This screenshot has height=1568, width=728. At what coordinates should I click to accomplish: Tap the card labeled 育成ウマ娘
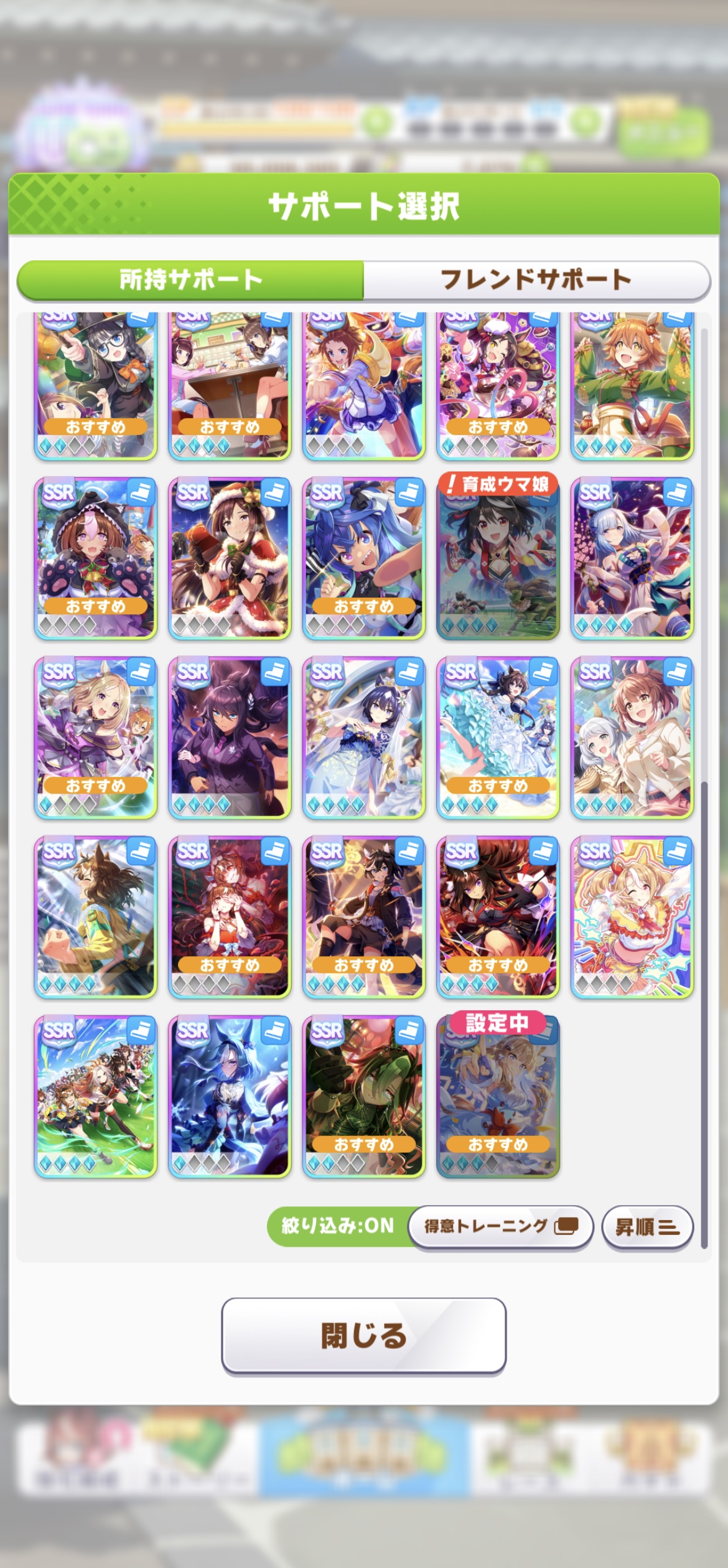[x=498, y=558]
